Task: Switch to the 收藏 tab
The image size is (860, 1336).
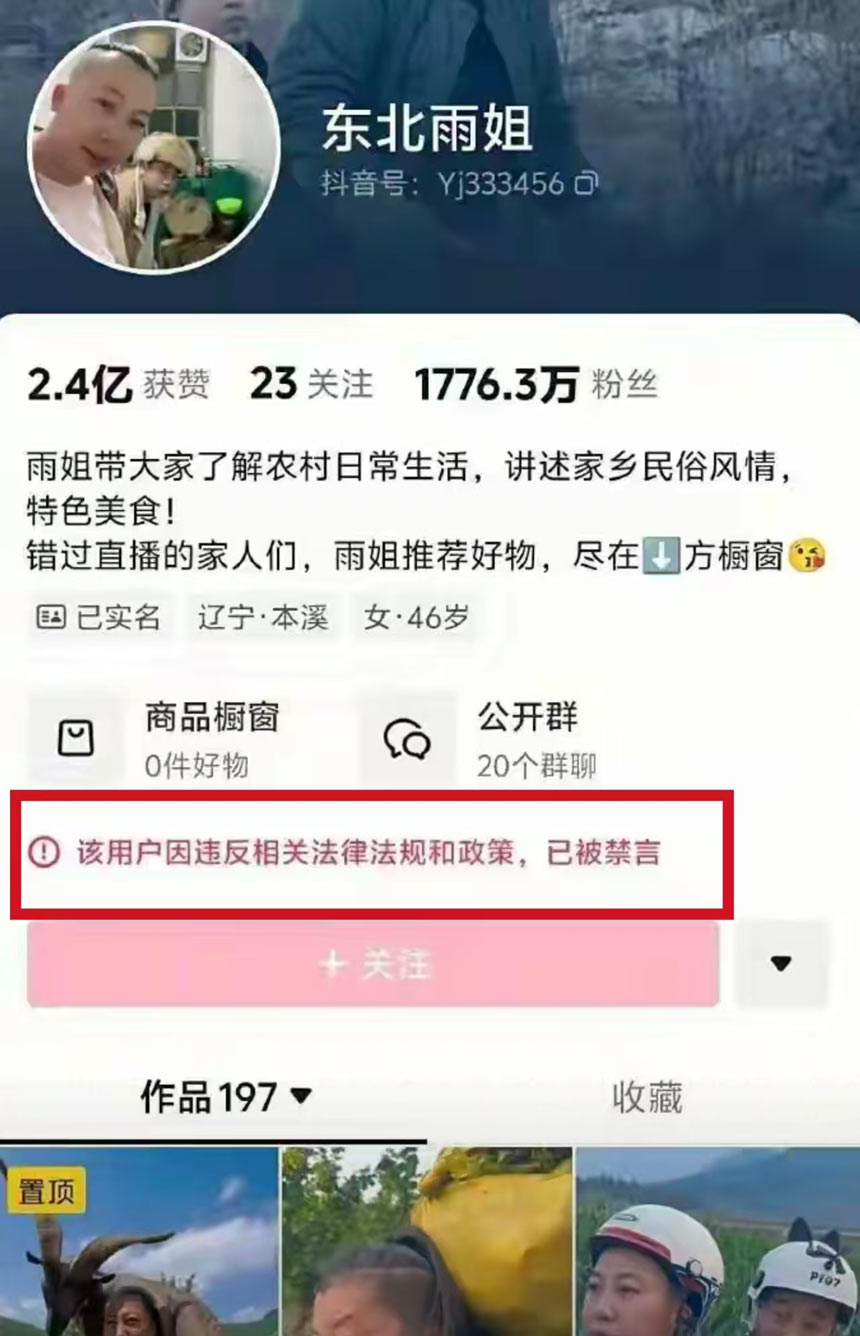Action: (646, 1097)
